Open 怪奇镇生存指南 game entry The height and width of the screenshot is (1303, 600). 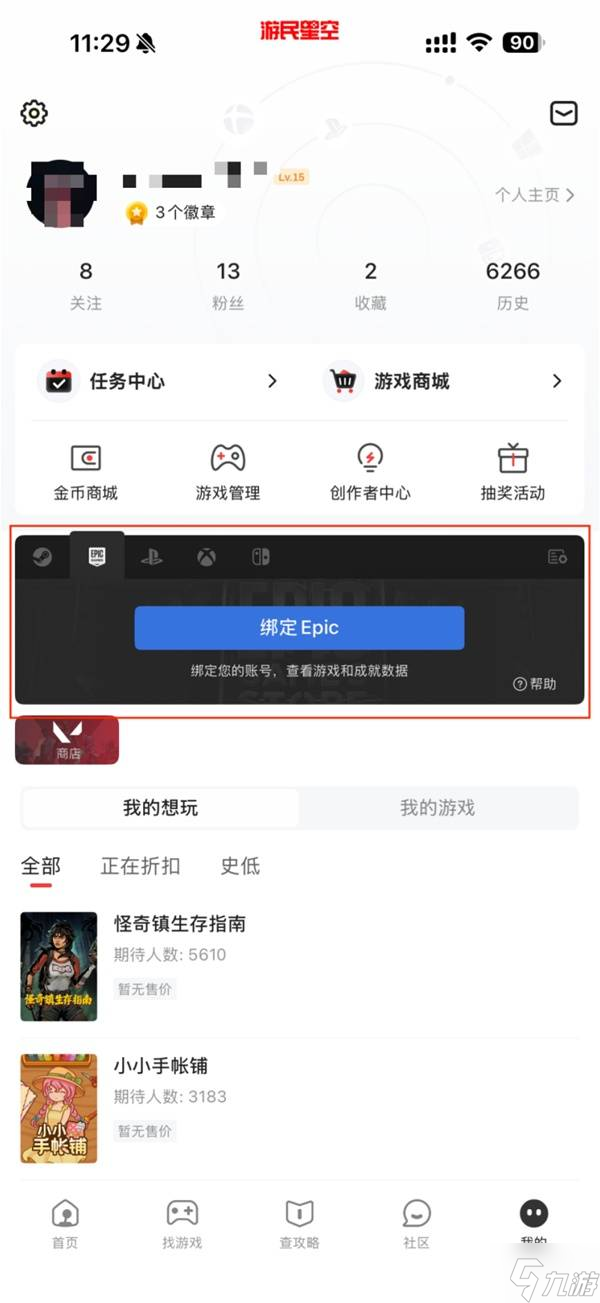[x=180, y=924]
